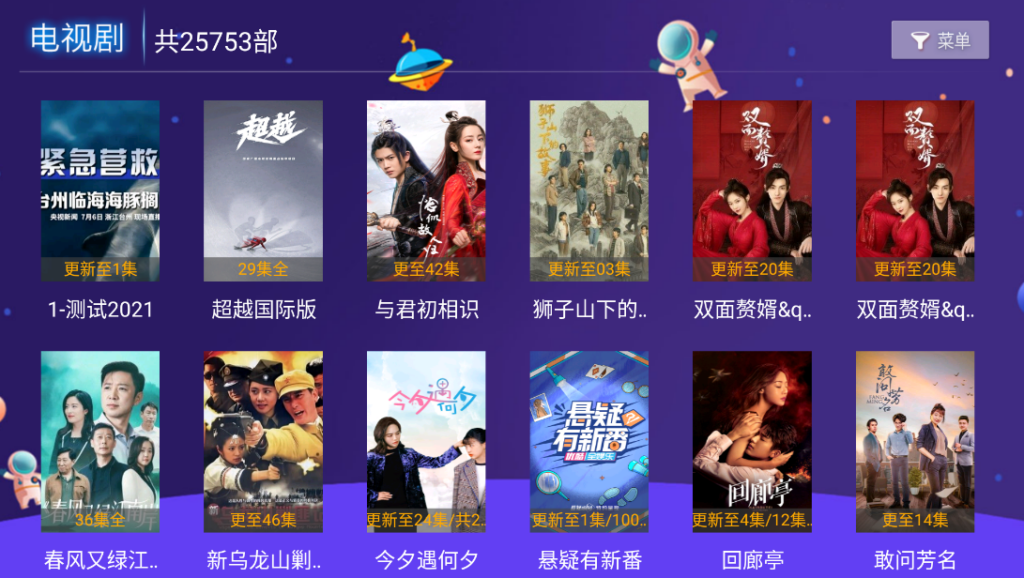Open the 回廊亭 drama
This screenshot has width=1024, height=578.
pos(752,441)
